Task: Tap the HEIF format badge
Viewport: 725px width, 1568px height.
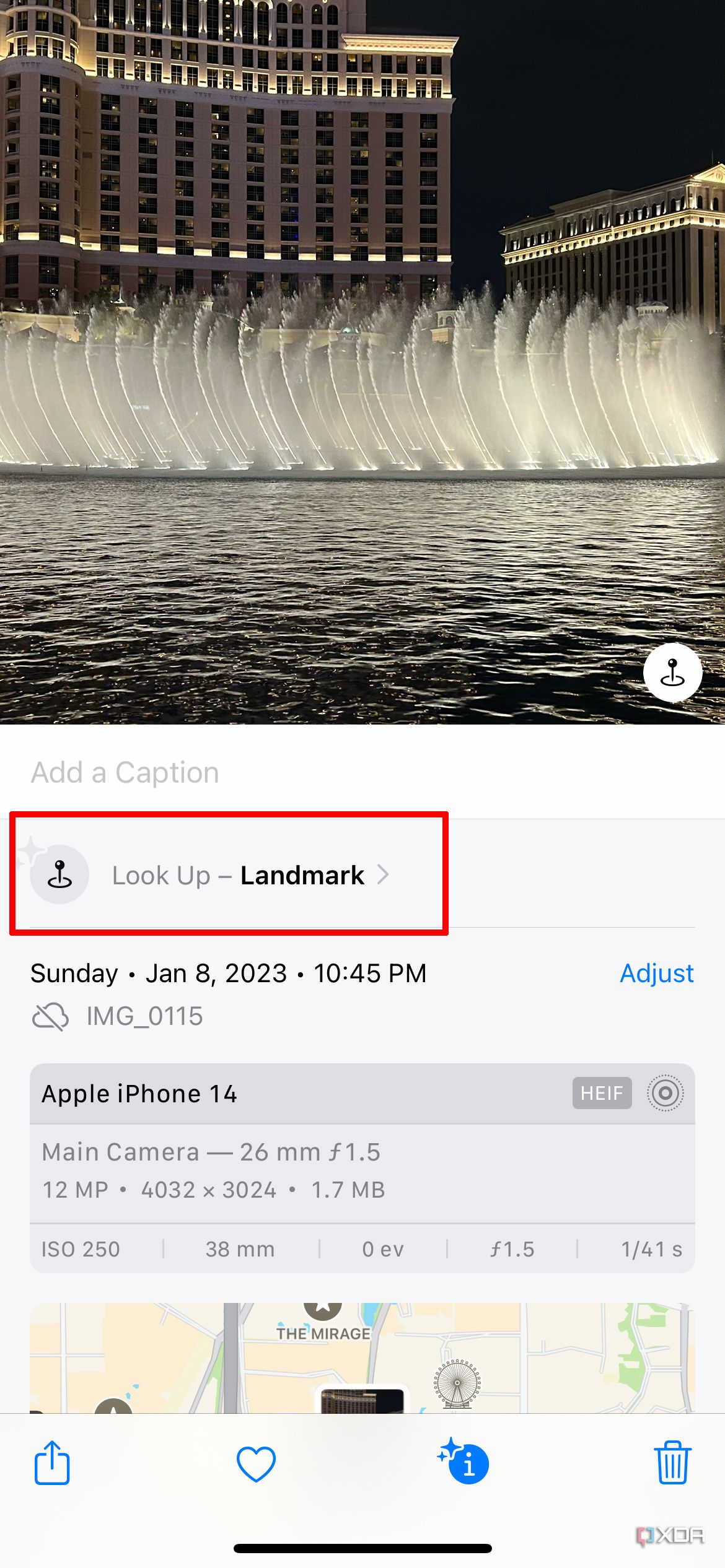Action: tap(600, 1092)
